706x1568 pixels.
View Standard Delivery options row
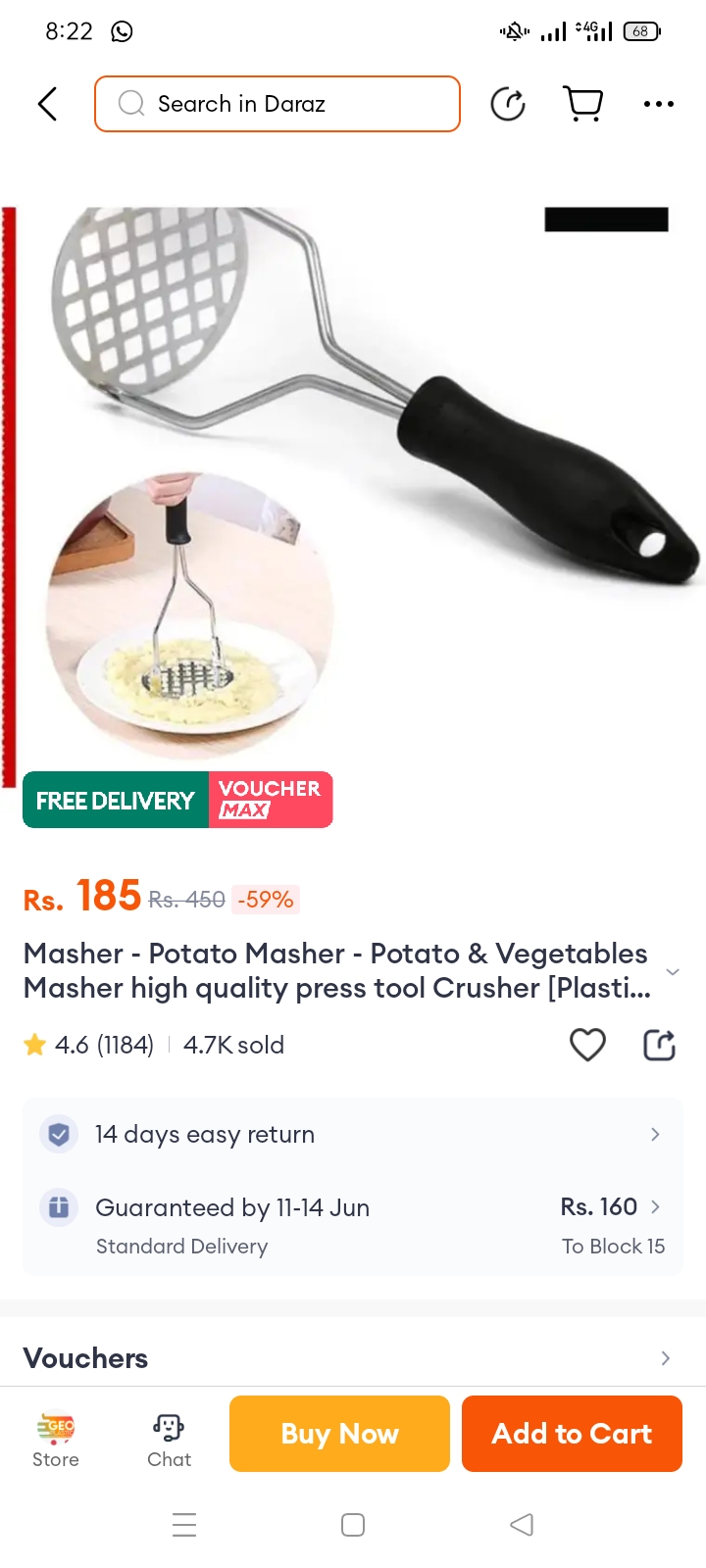tap(353, 1225)
